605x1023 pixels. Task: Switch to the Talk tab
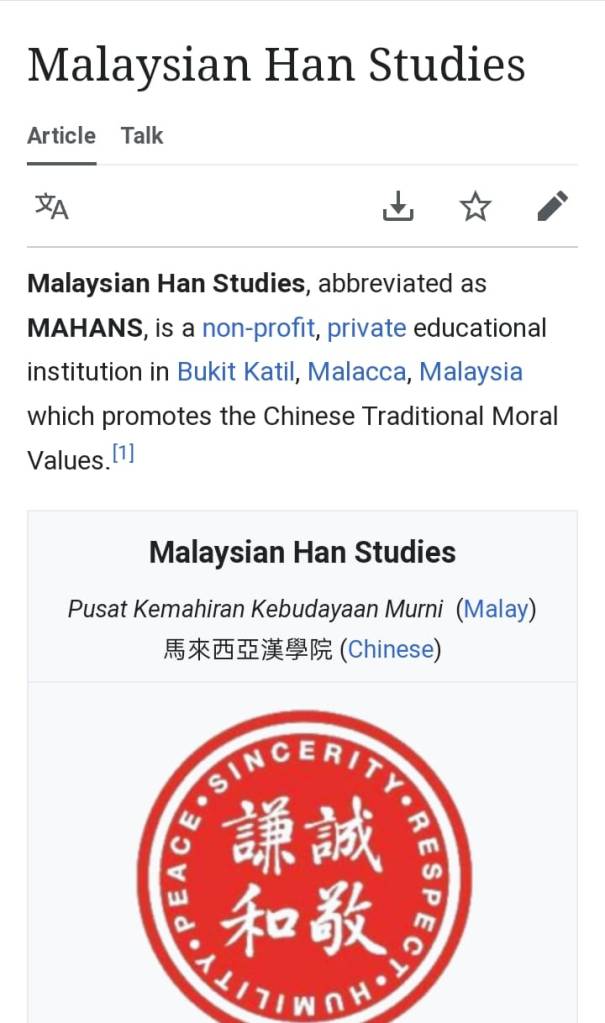pos(142,136)
